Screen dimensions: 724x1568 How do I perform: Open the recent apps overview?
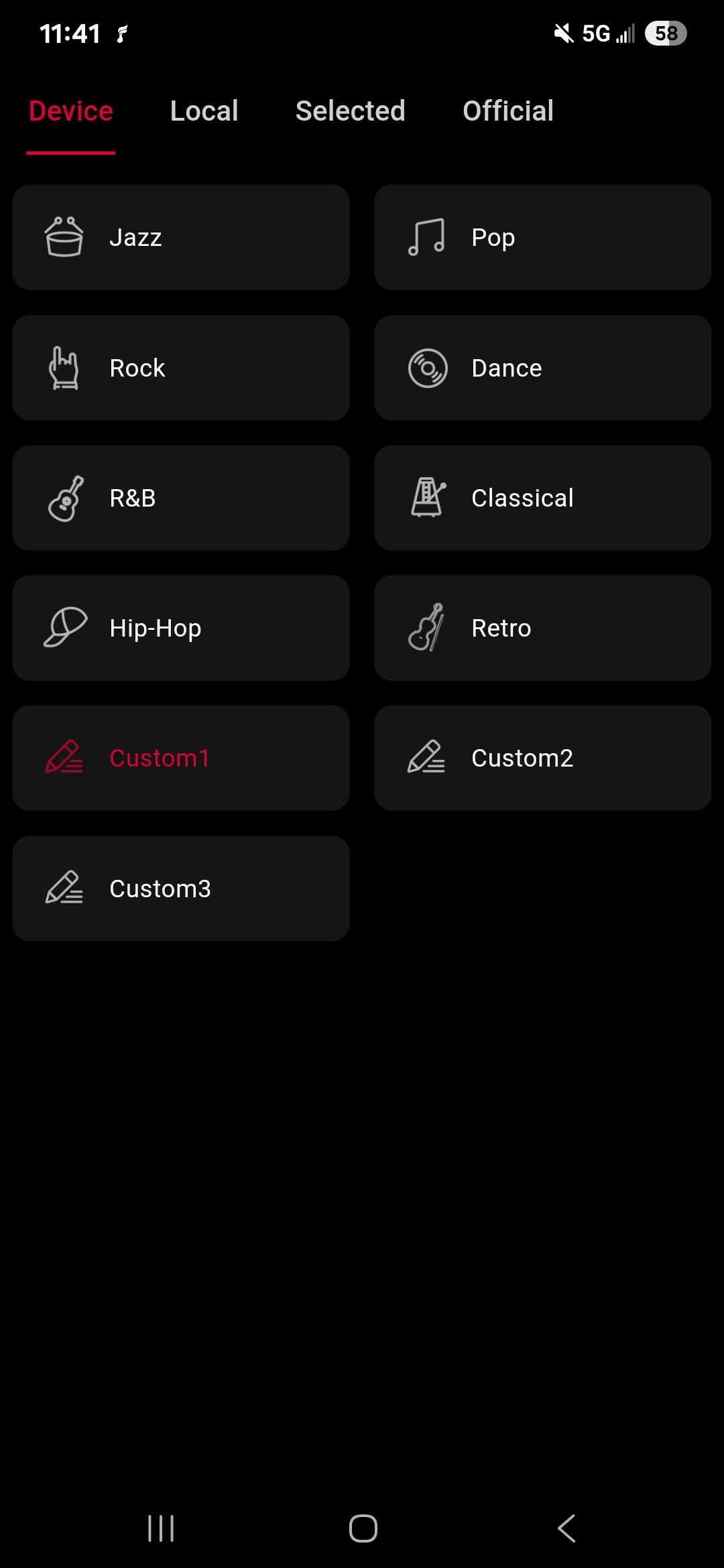[161, 1528]
